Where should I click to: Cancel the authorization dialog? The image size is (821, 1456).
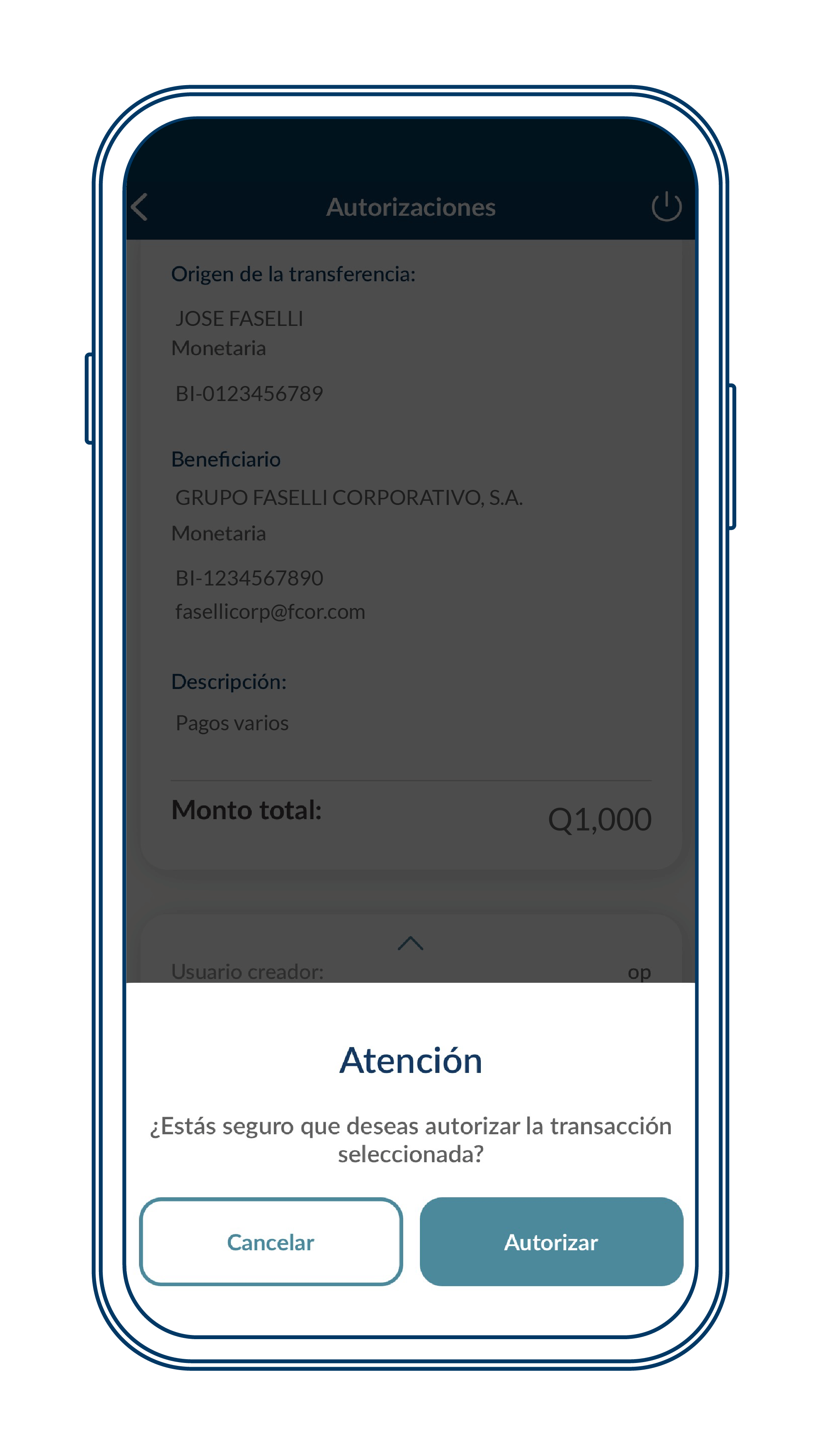click(271, 1242)
